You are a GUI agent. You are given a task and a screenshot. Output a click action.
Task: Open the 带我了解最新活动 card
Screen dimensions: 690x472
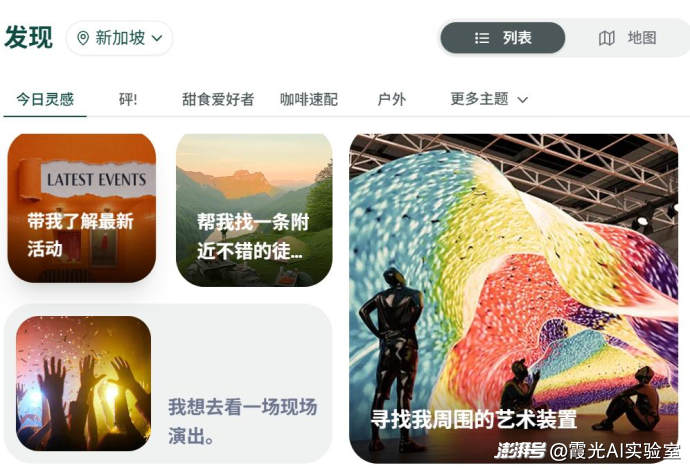click(82, 208)
